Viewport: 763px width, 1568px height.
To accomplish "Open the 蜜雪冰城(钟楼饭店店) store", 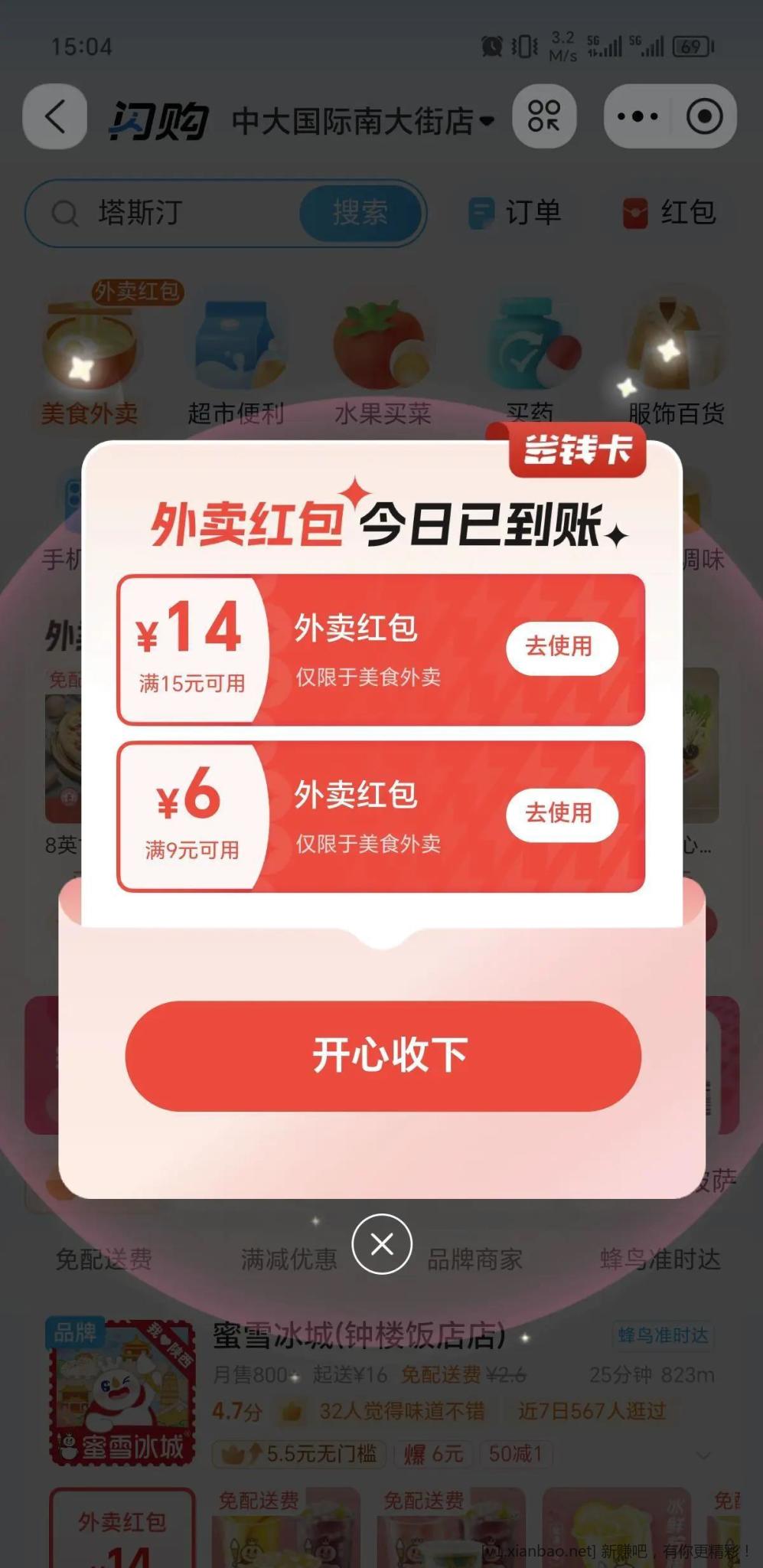I will tap(358, 1336).
